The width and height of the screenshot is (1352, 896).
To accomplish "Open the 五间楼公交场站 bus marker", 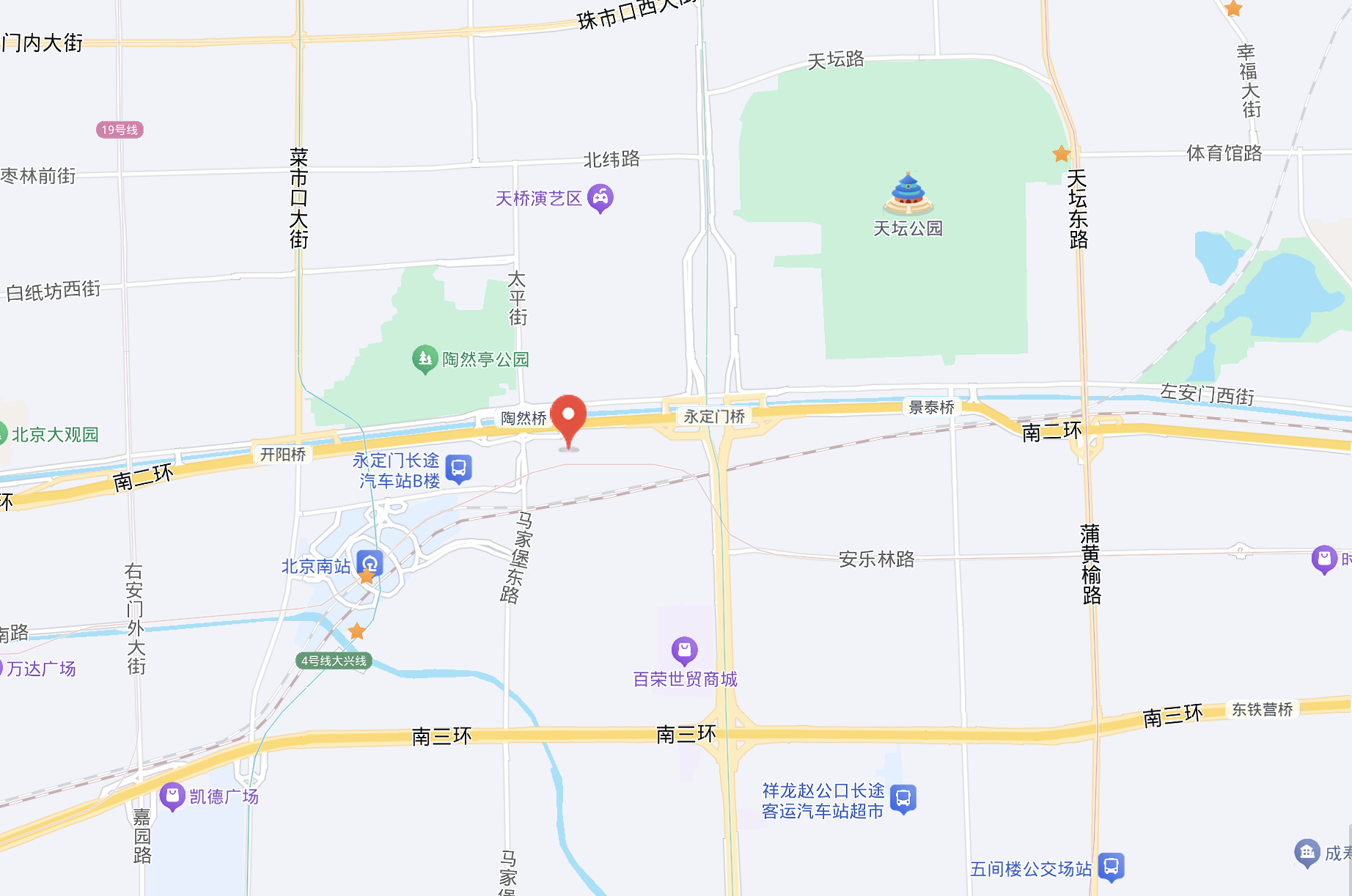I will tap(1111, 867).
